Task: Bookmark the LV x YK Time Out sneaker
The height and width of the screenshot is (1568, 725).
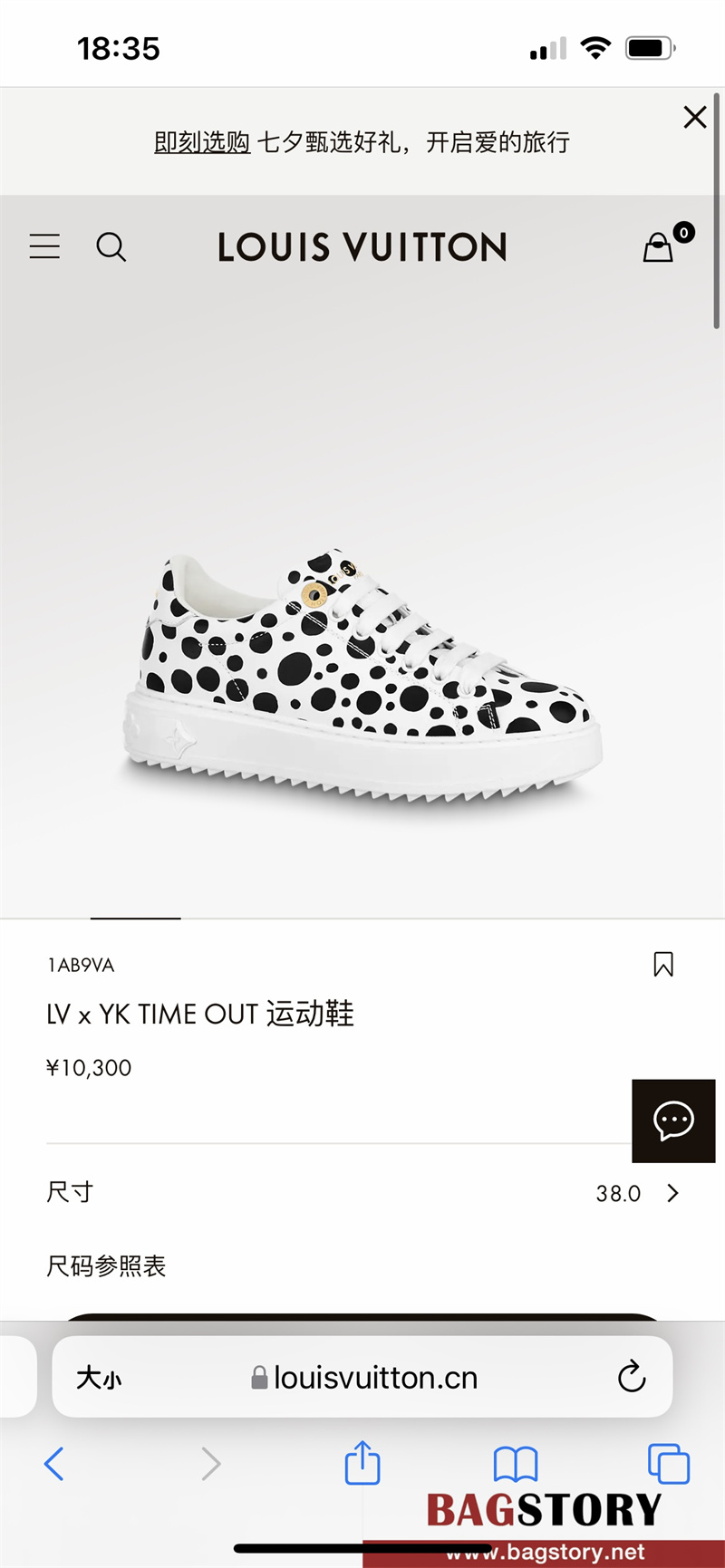Action: 663,964
